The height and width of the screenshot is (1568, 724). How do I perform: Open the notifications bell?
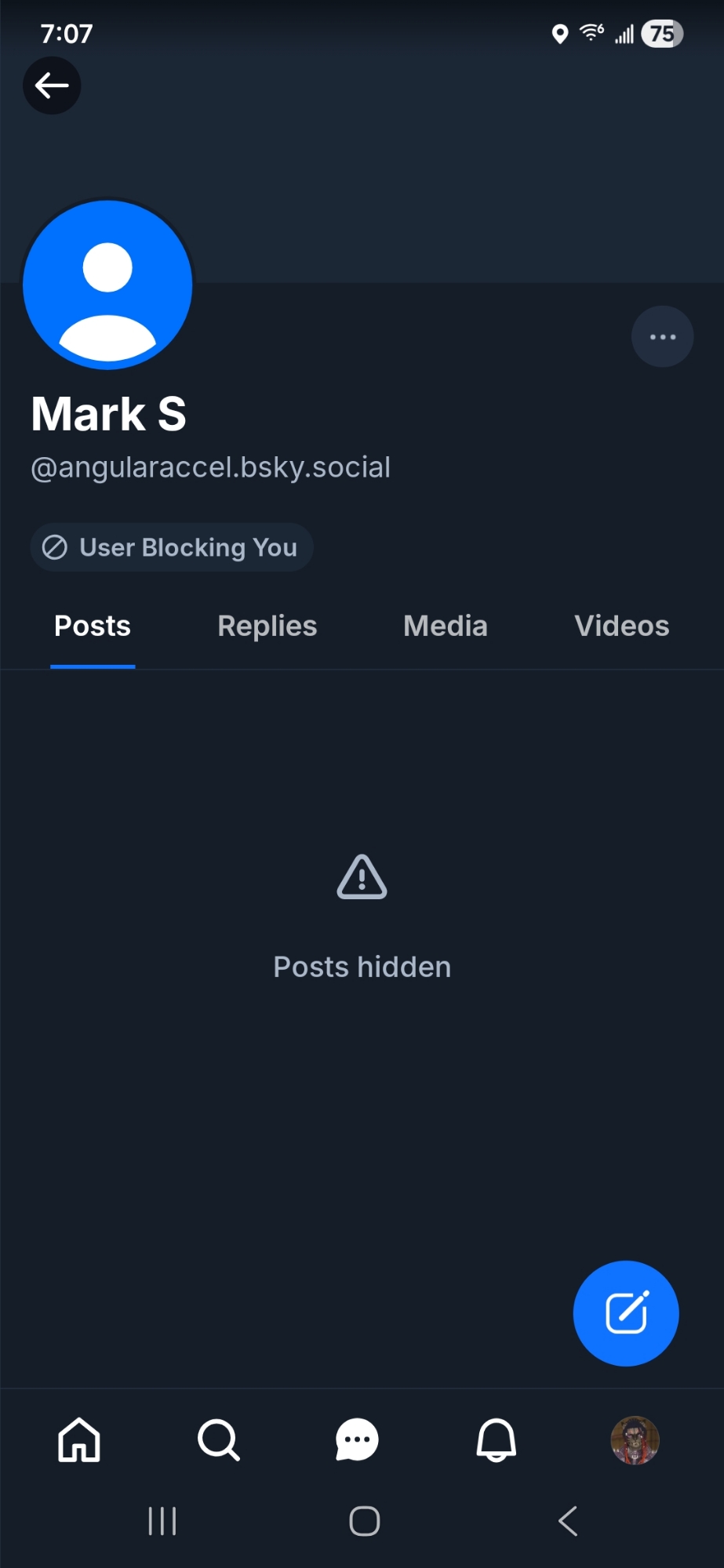pyautogui.click(x=497, y=1440)
